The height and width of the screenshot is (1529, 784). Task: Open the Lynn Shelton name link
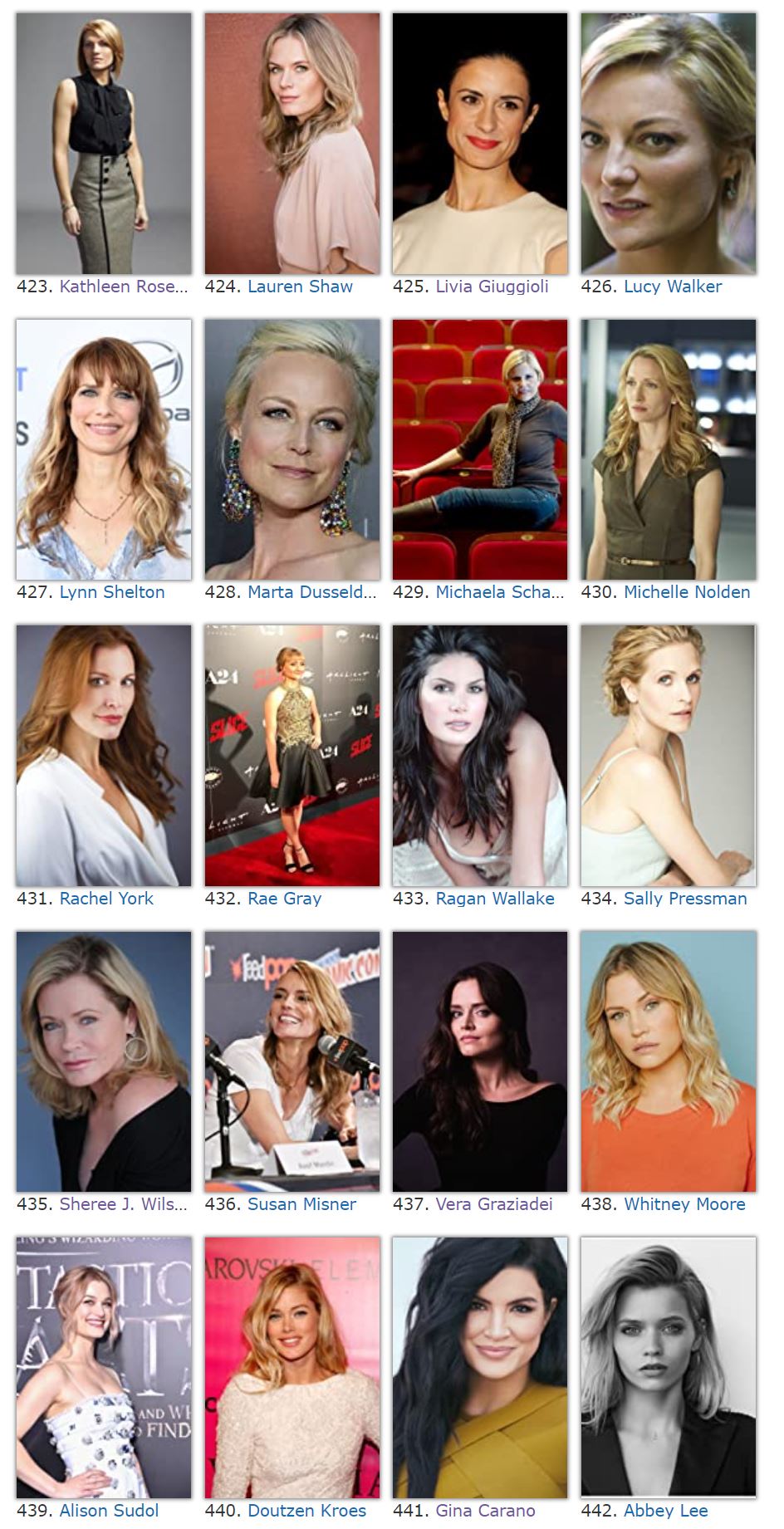112,592
